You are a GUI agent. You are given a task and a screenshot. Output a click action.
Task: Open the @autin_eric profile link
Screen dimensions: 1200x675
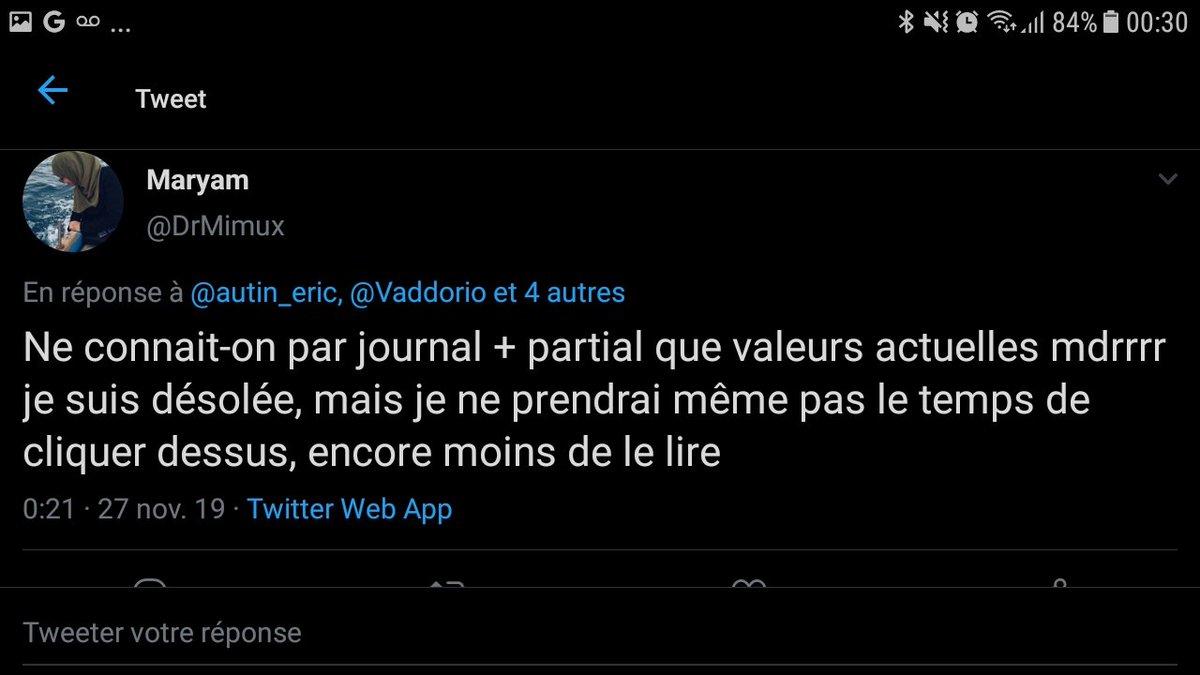click(x=263, y=292)
